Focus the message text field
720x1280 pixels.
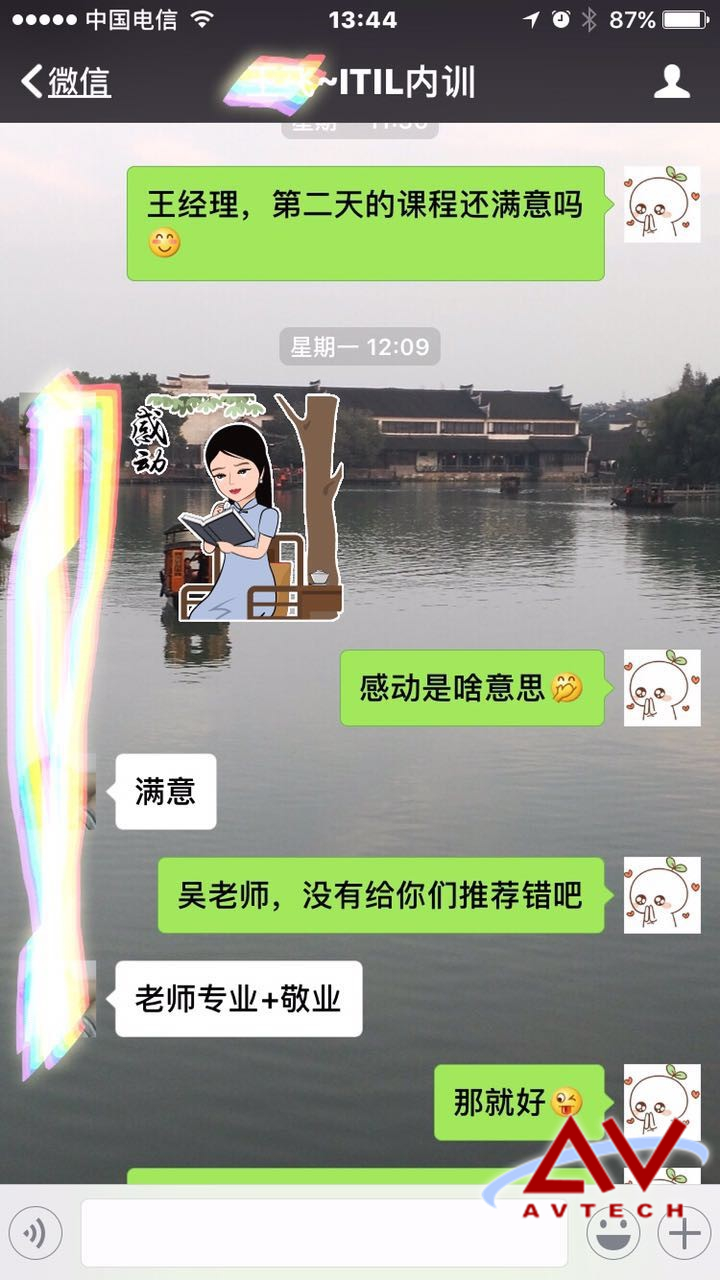325,1233
